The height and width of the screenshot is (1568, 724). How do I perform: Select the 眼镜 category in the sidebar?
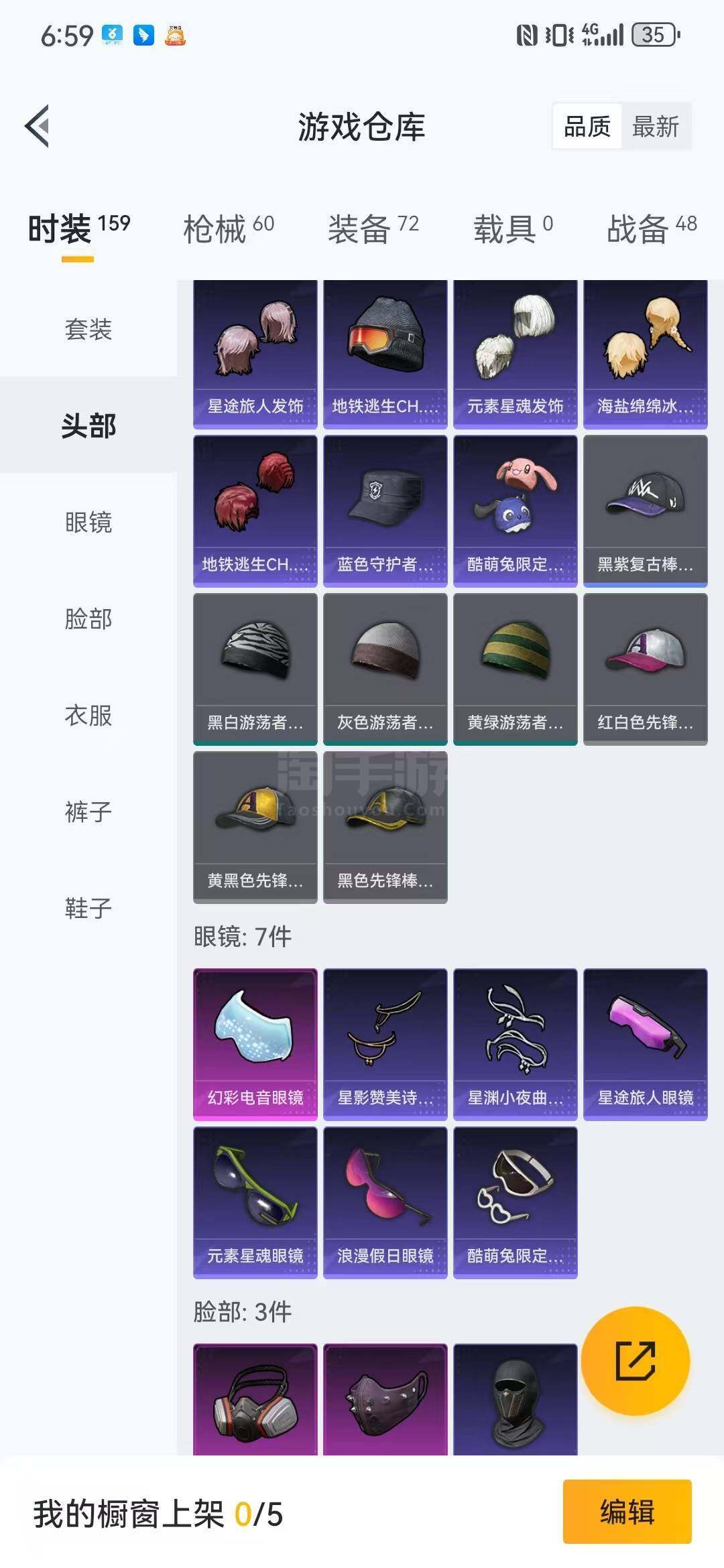[88, 522]
